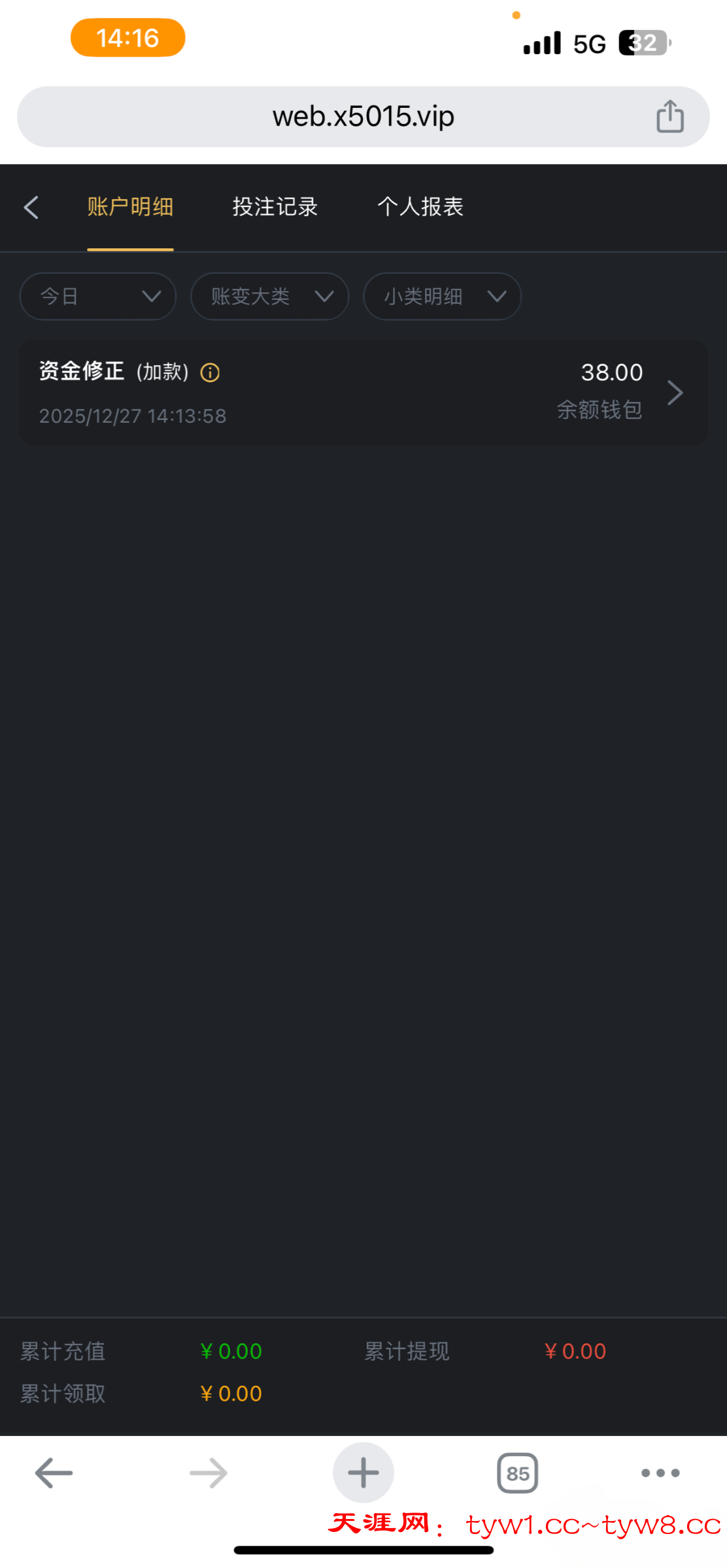Image resolution: width=727 pixels, height=1568 pixels.
Task: Open the 资金修正 38.00 transaction entry
Action: (363, 393)
